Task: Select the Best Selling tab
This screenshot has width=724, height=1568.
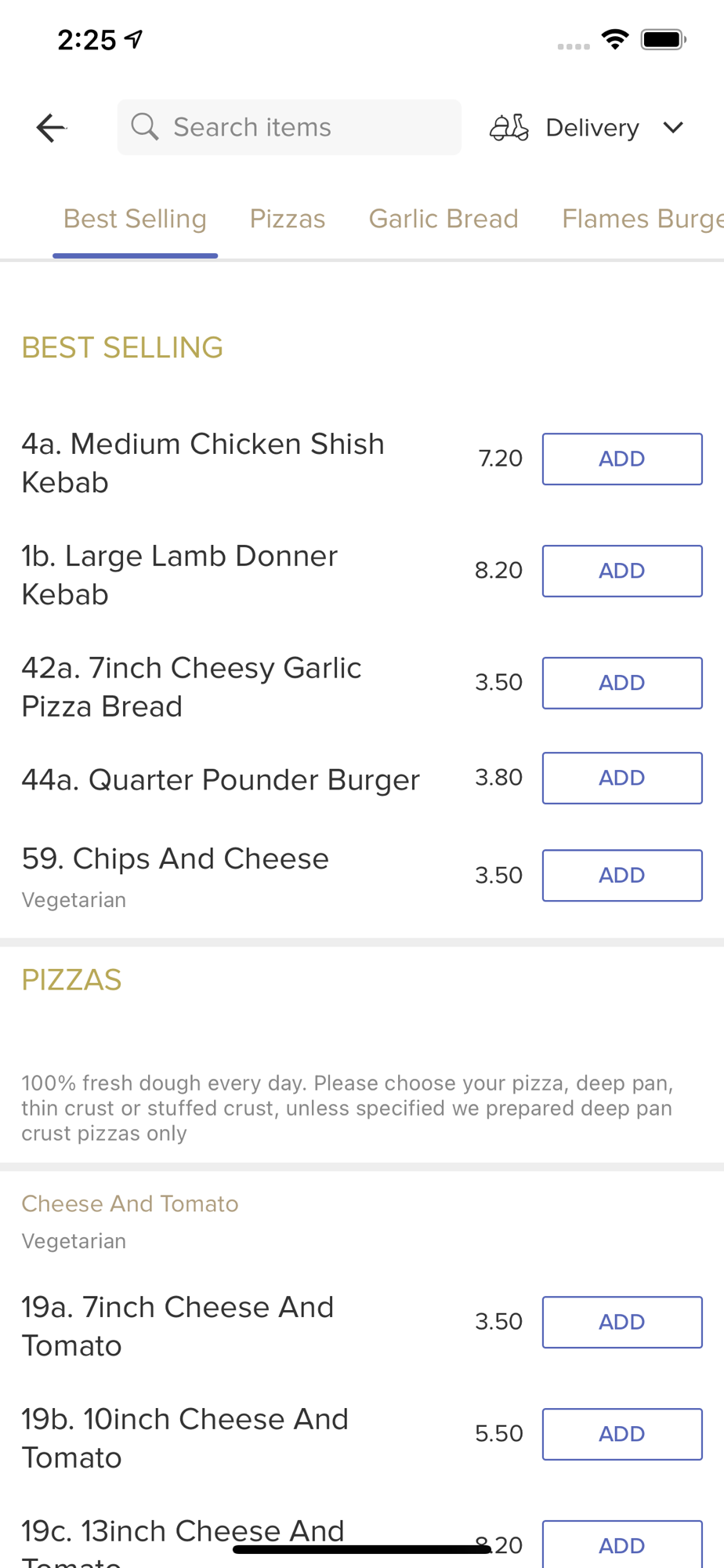Action: 135,219
